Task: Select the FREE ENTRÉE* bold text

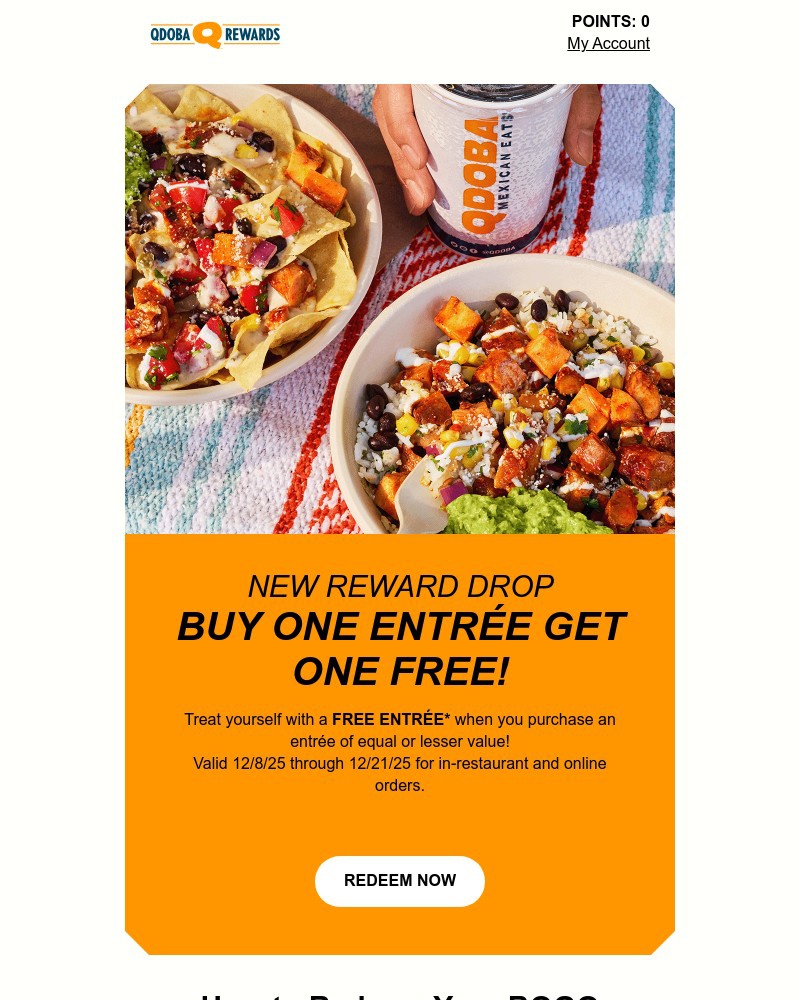Action: pyautogui.click(x=390, y=719)
